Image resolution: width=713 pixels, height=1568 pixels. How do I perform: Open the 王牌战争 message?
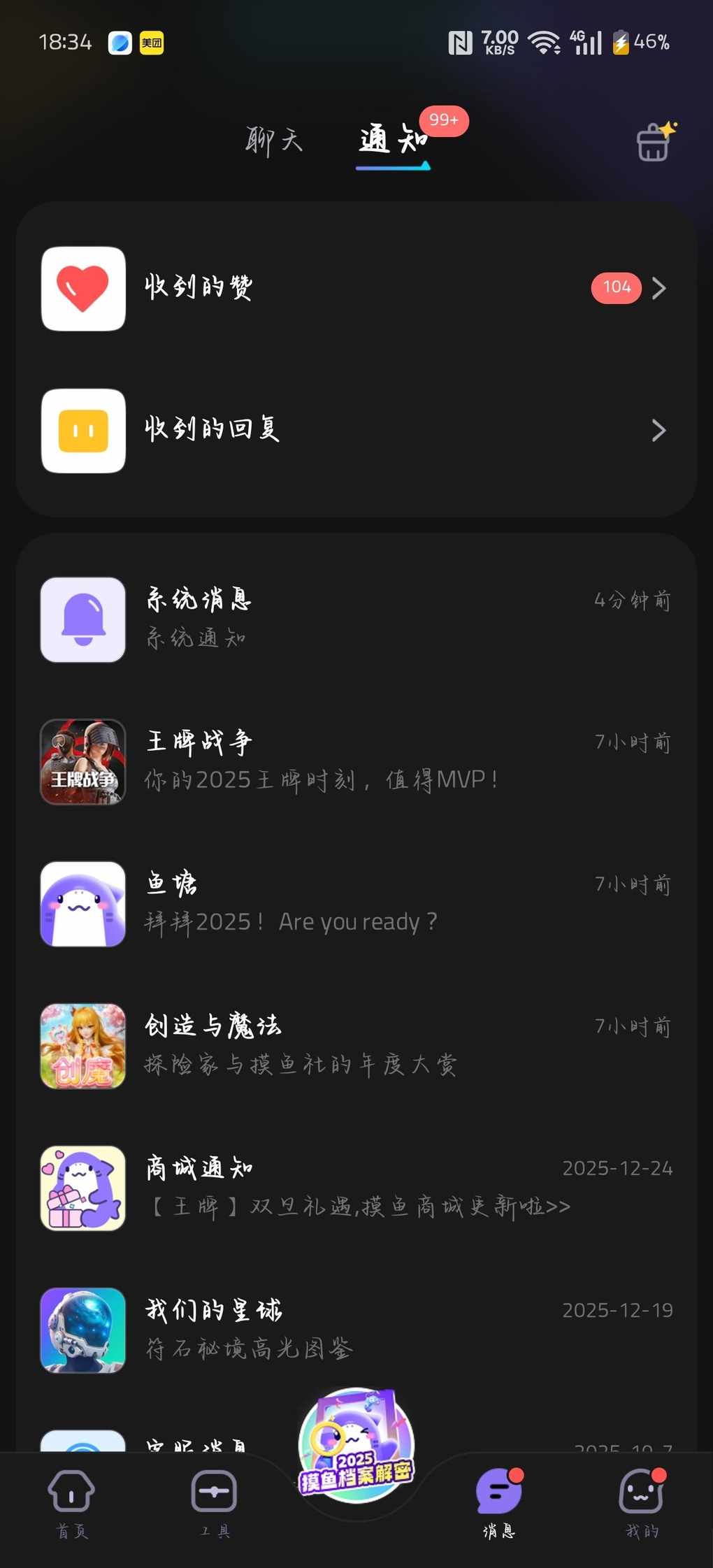[356, 762]
